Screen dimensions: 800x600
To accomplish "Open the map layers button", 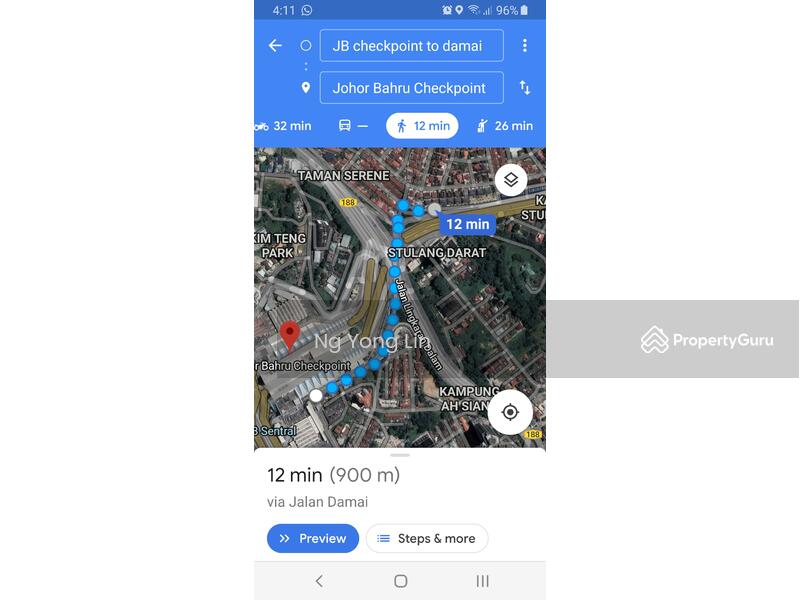I will [x=511, y=180].
